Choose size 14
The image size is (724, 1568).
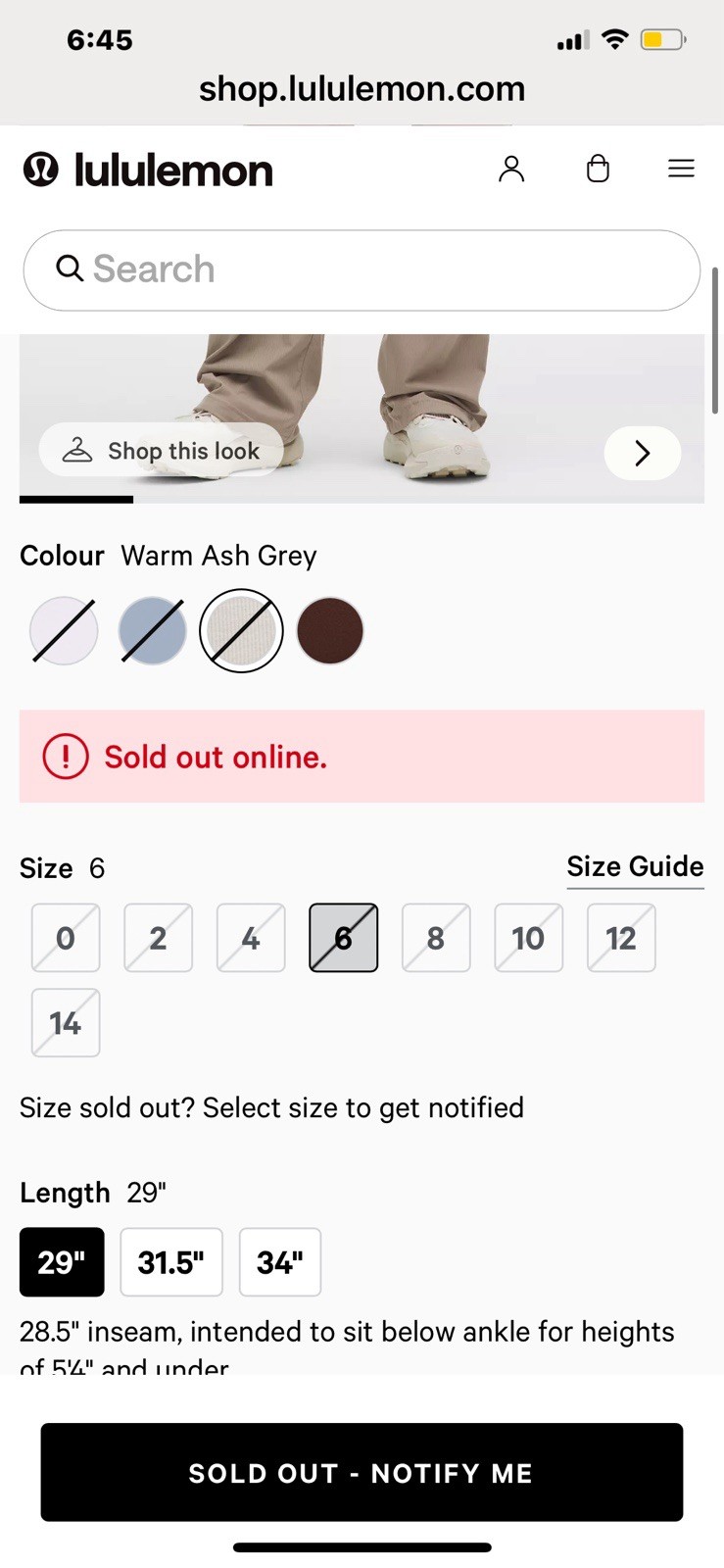tap(66, 1023)
